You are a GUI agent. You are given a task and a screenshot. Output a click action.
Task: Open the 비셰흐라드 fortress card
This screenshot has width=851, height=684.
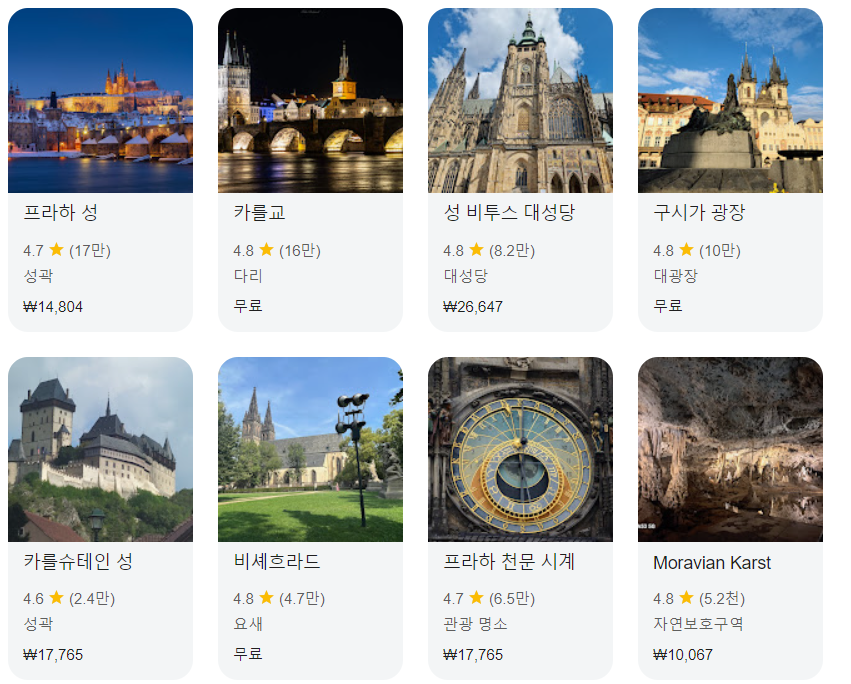coord(310,518)
